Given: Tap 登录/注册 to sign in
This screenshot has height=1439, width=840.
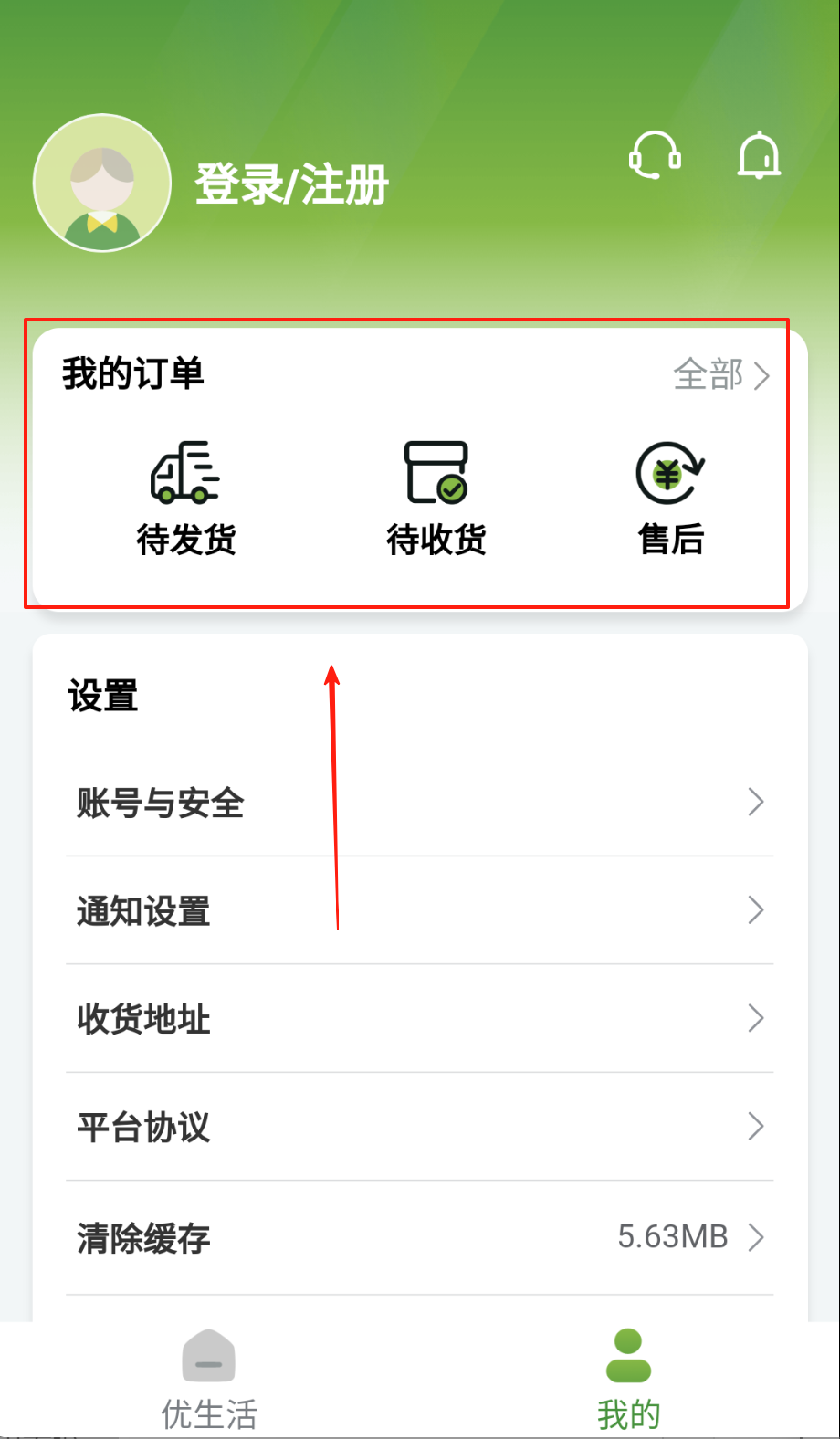Looking at the screenshot, I should point(292,184).
